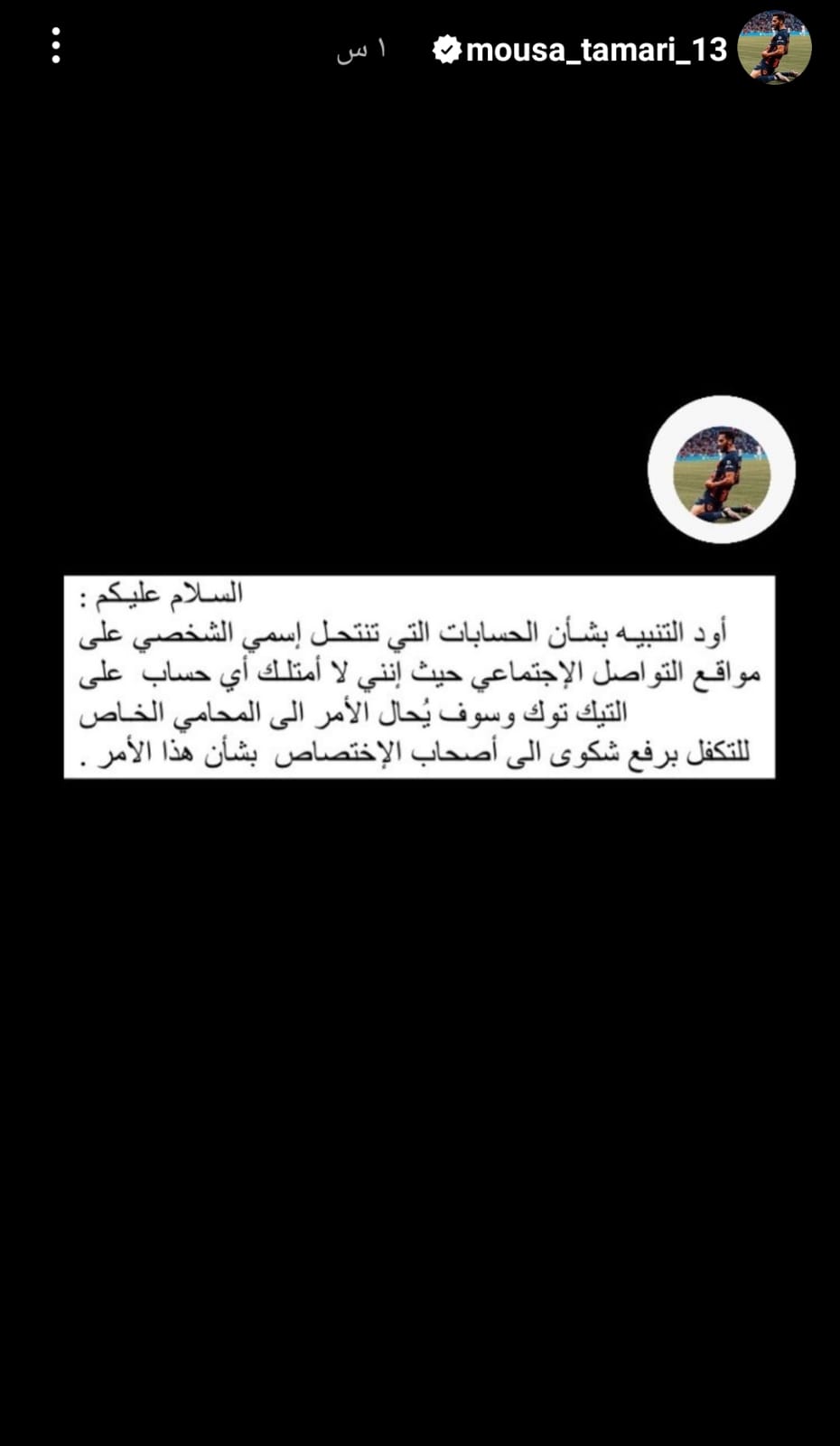Viewport: 840px width, 1446px height.
Task: Tap the story author's profile picture
Action: (x=774, y=48)
